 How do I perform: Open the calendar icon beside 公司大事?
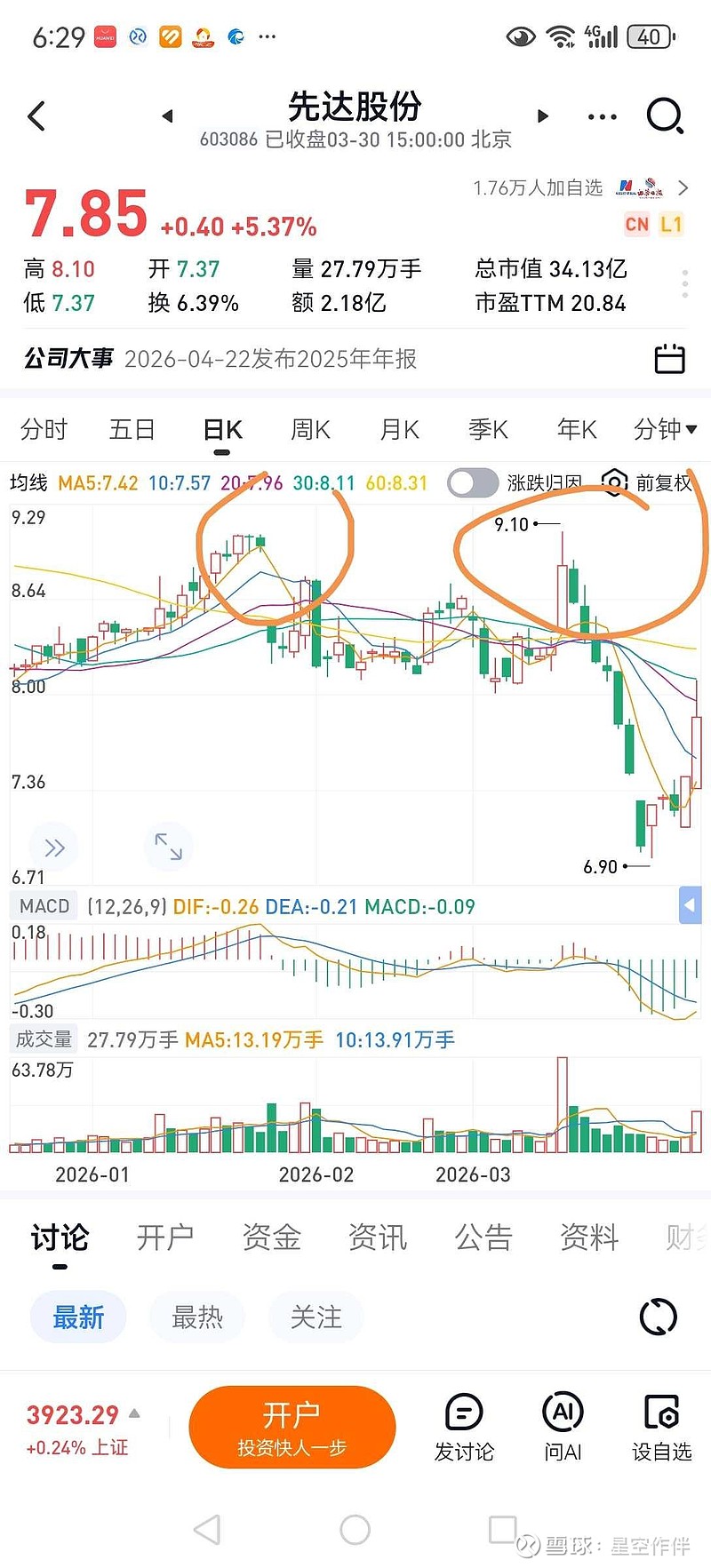669,359
